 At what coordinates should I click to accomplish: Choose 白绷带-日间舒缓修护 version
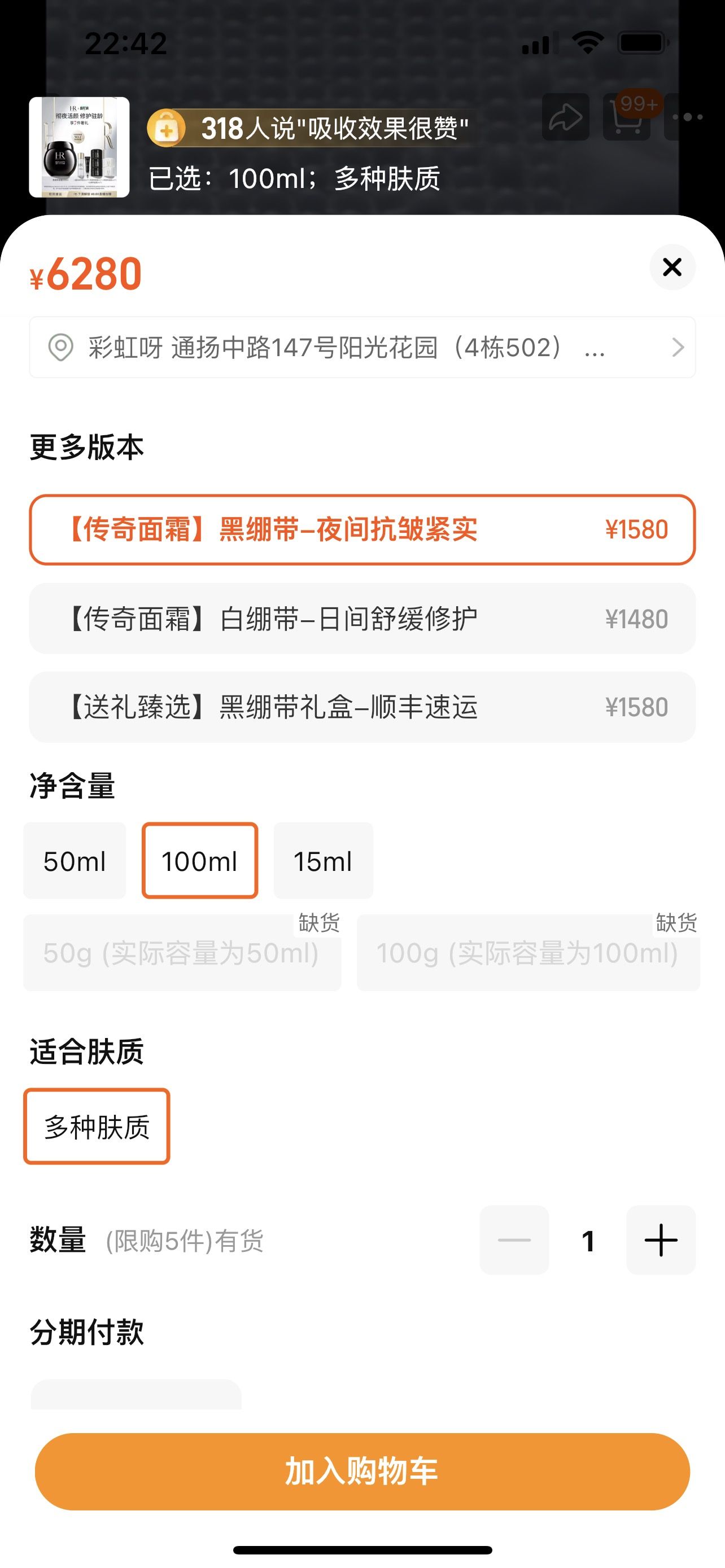pos(362,619)
